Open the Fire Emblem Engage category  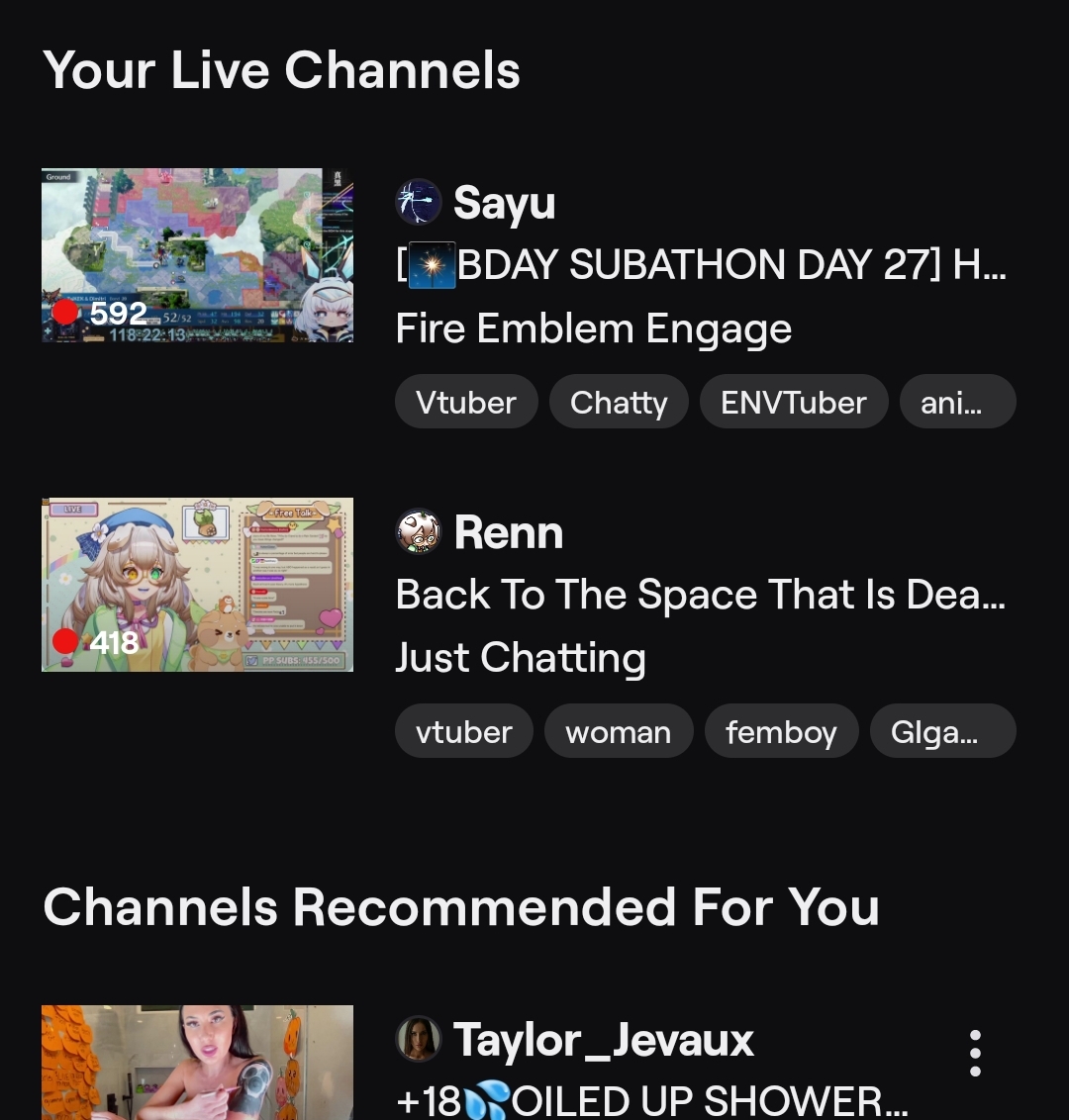tap(593, 329)
